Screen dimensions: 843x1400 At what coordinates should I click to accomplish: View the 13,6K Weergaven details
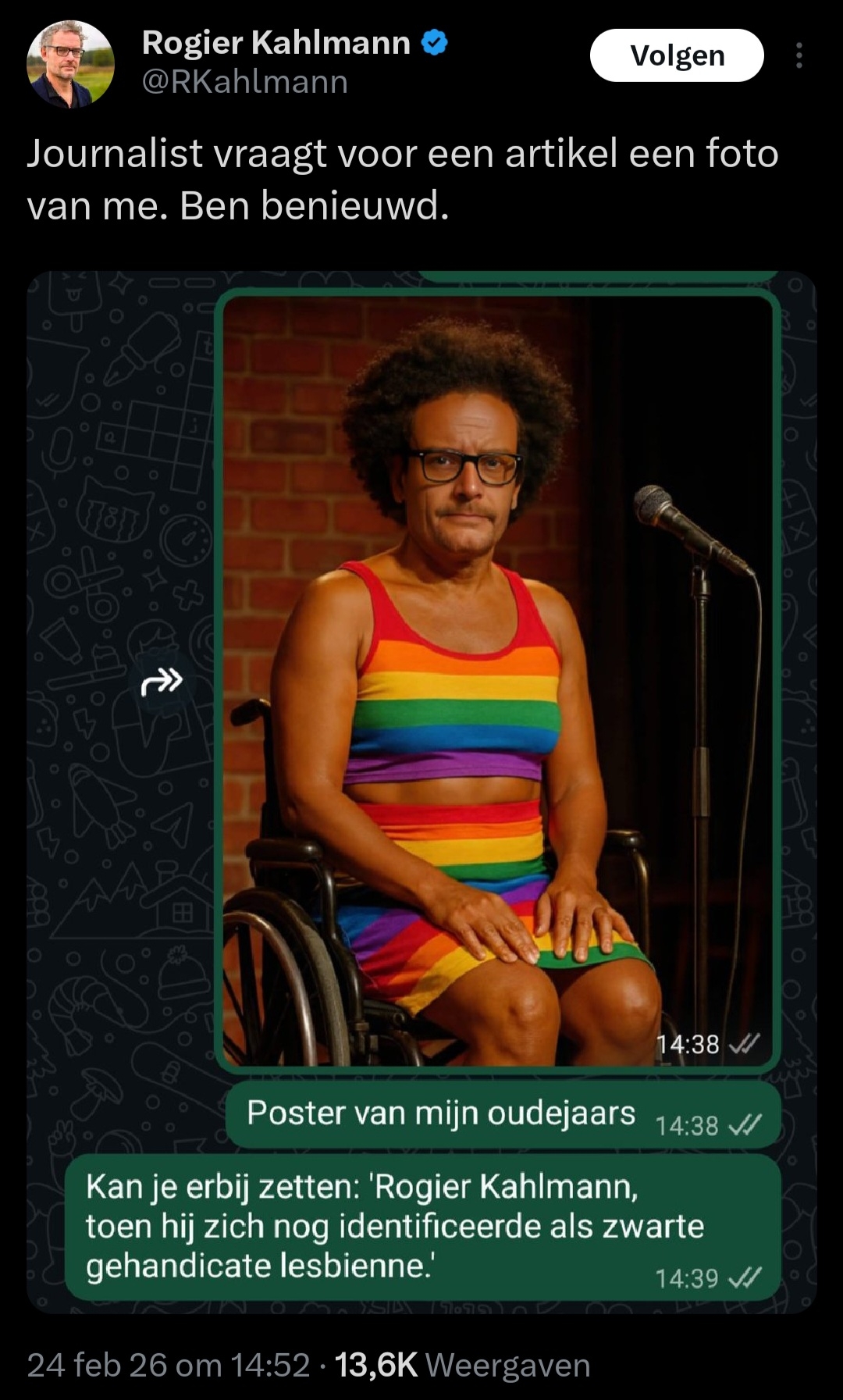[x=462, y=1365]
